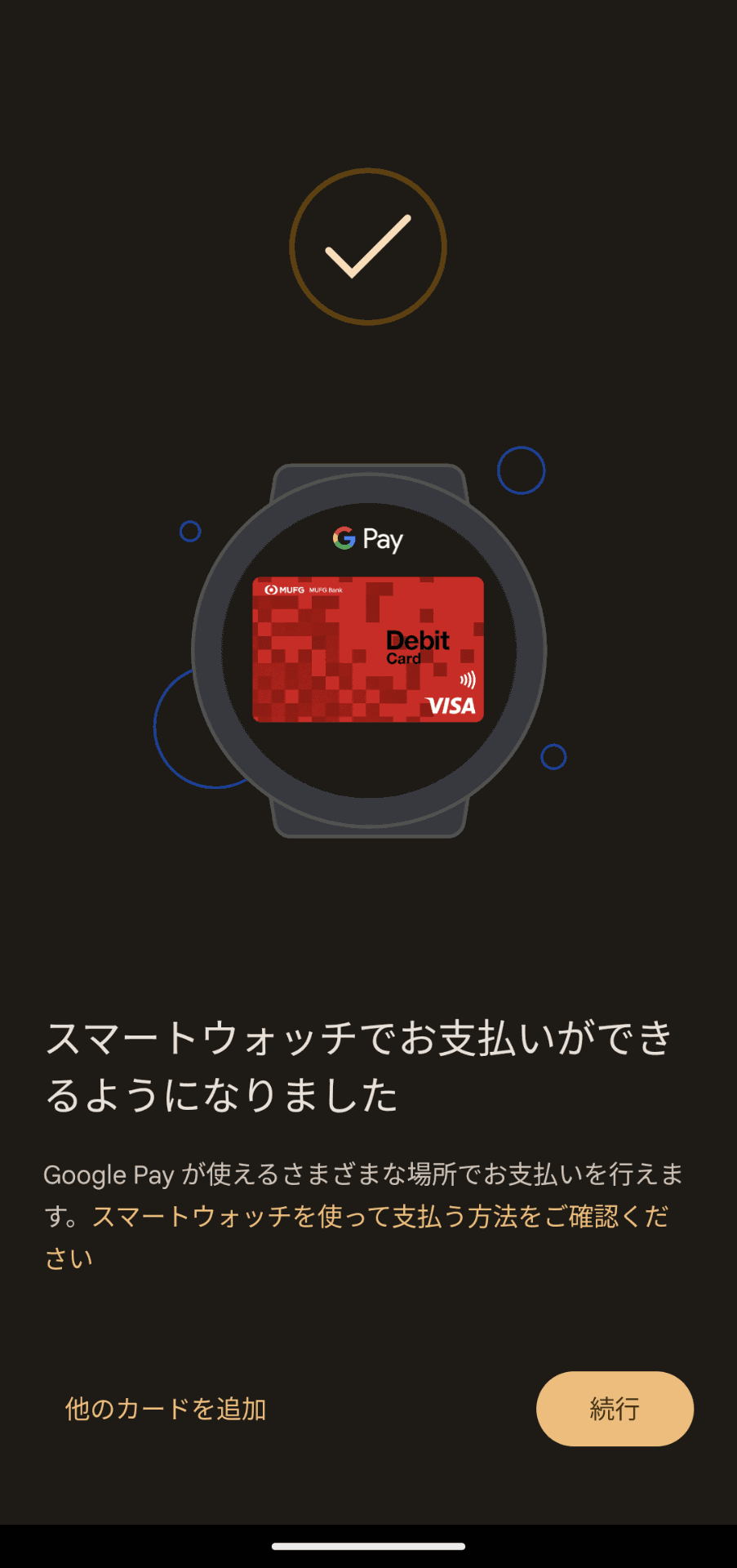Click the smartwatch illustration
Screen dimensions: 737x1568
[367, 649]
